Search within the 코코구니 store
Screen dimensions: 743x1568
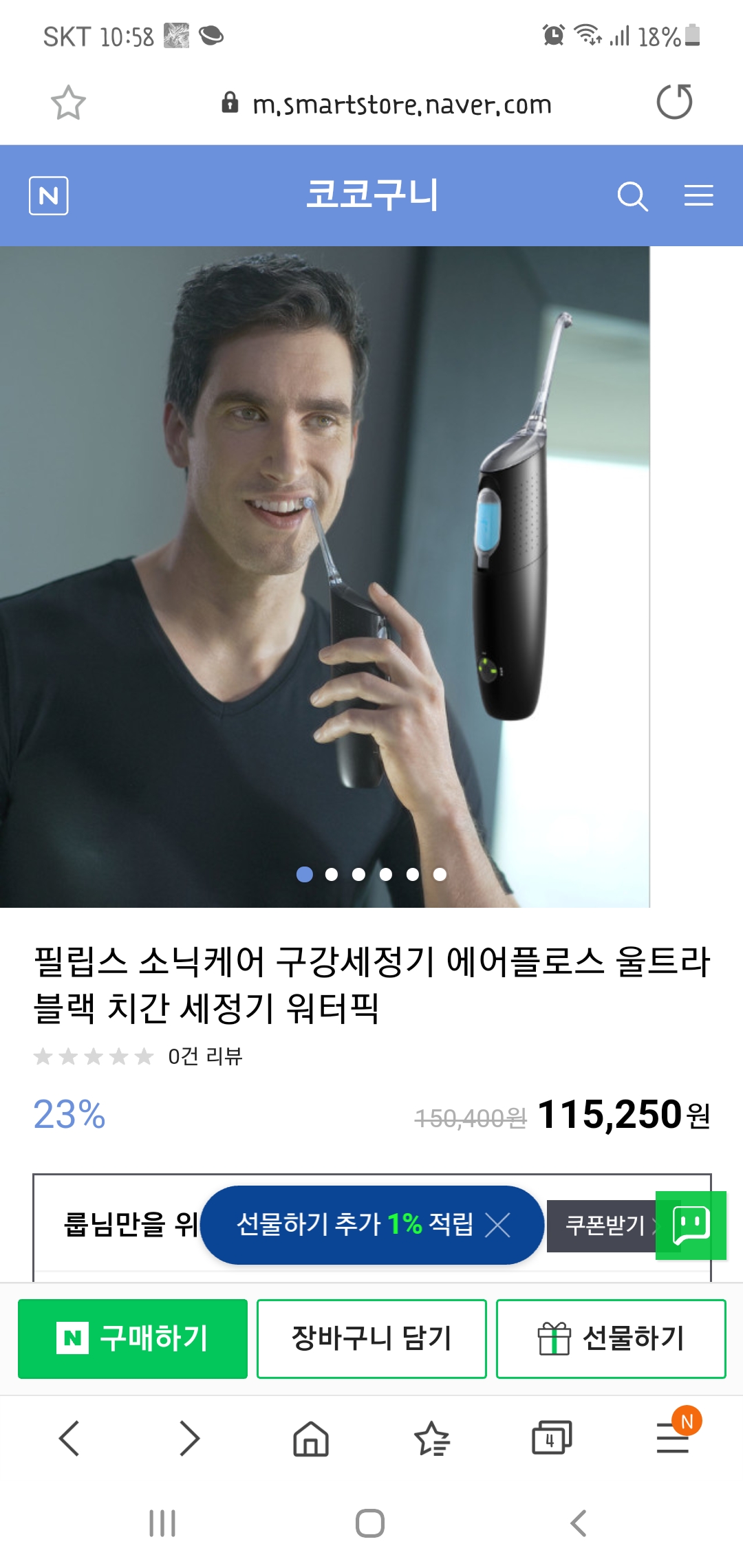click(632, 197)
